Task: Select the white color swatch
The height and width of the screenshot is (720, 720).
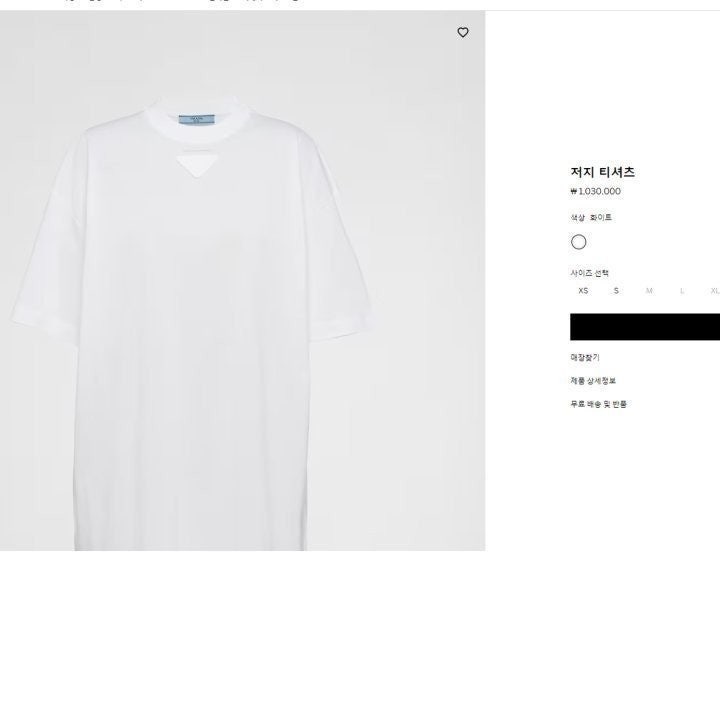Action: pyautogui.click(x=578, y=242)
